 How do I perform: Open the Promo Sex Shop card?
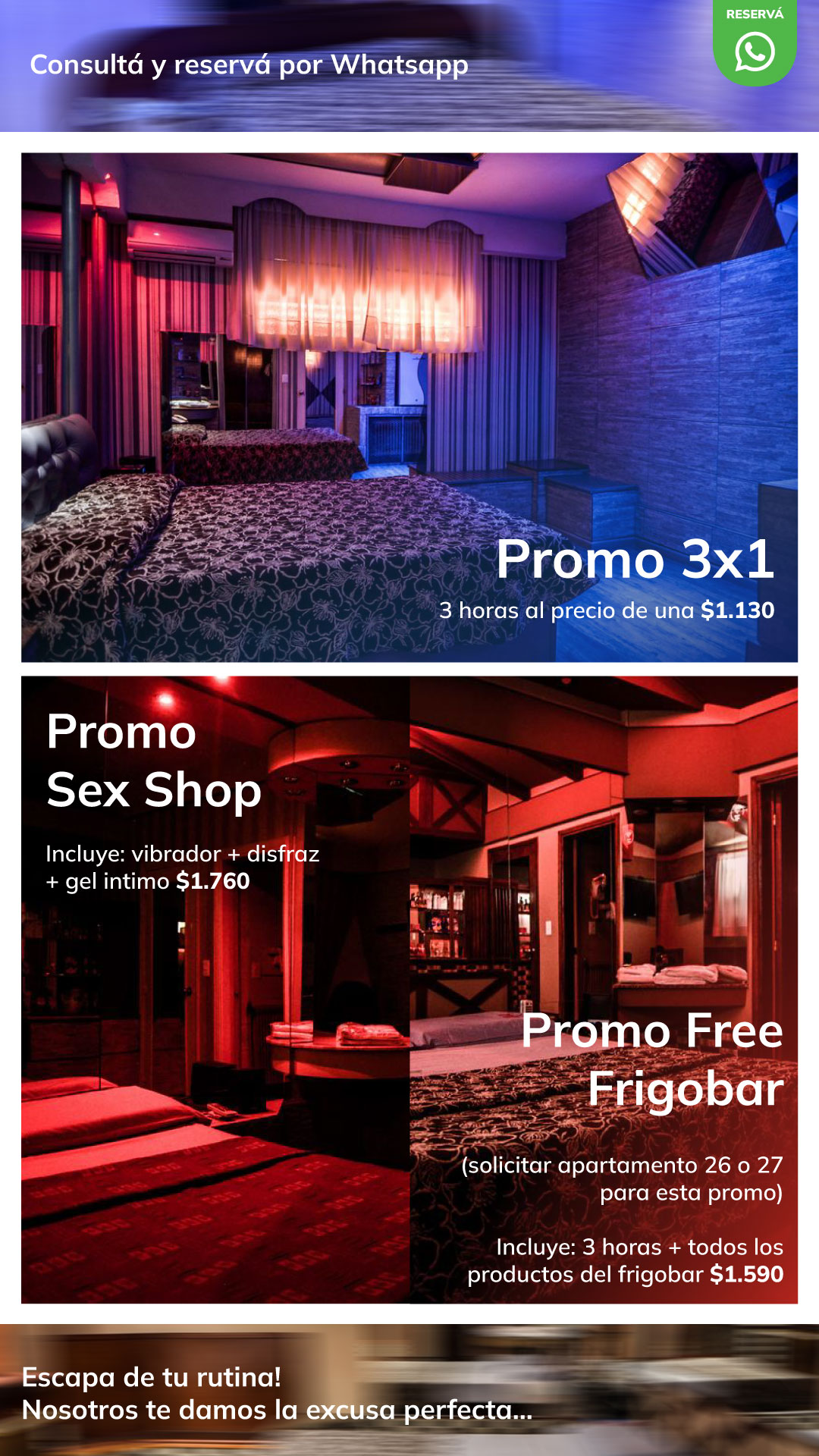click(215, 990)
